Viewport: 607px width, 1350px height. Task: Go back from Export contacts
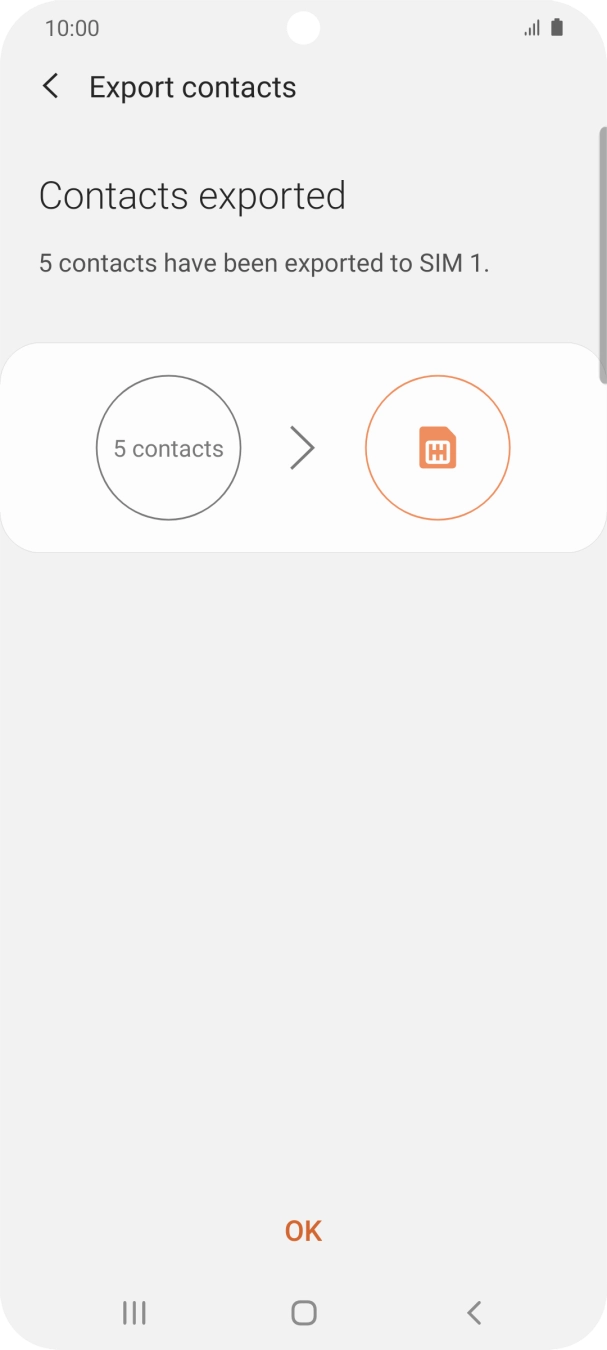[50, 87]
